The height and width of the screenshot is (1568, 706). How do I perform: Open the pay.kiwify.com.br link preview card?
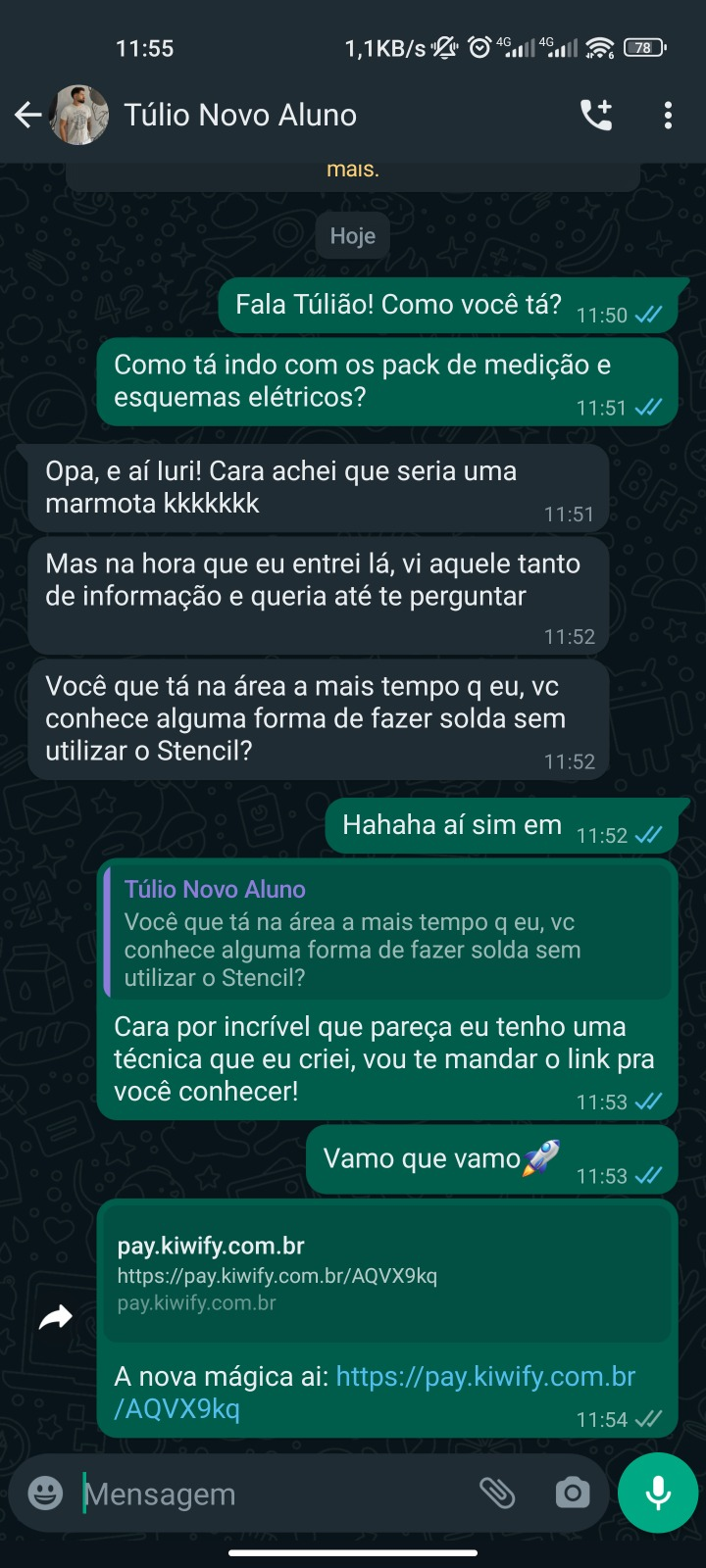(x=386, y=1273)
